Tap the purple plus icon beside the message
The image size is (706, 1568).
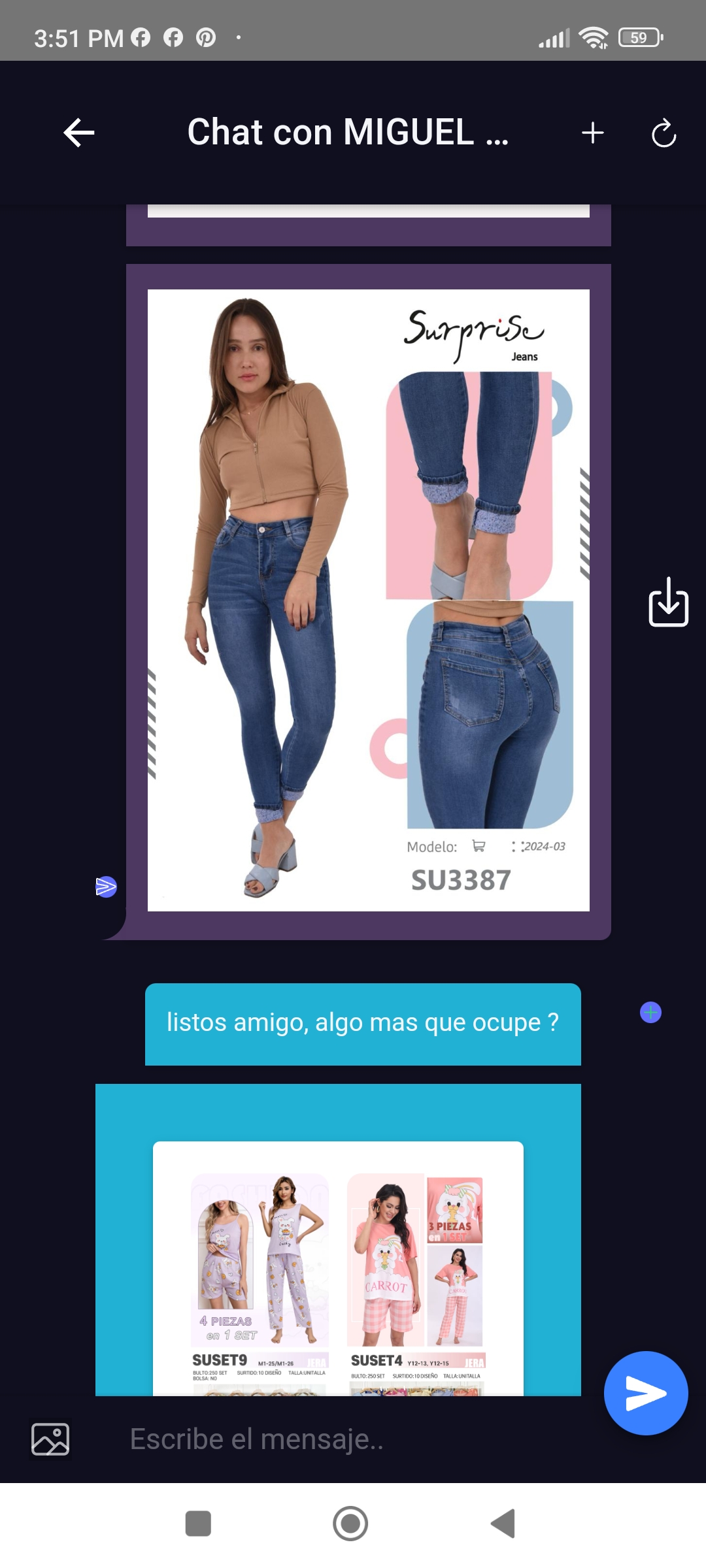[x=650, y=1013]
